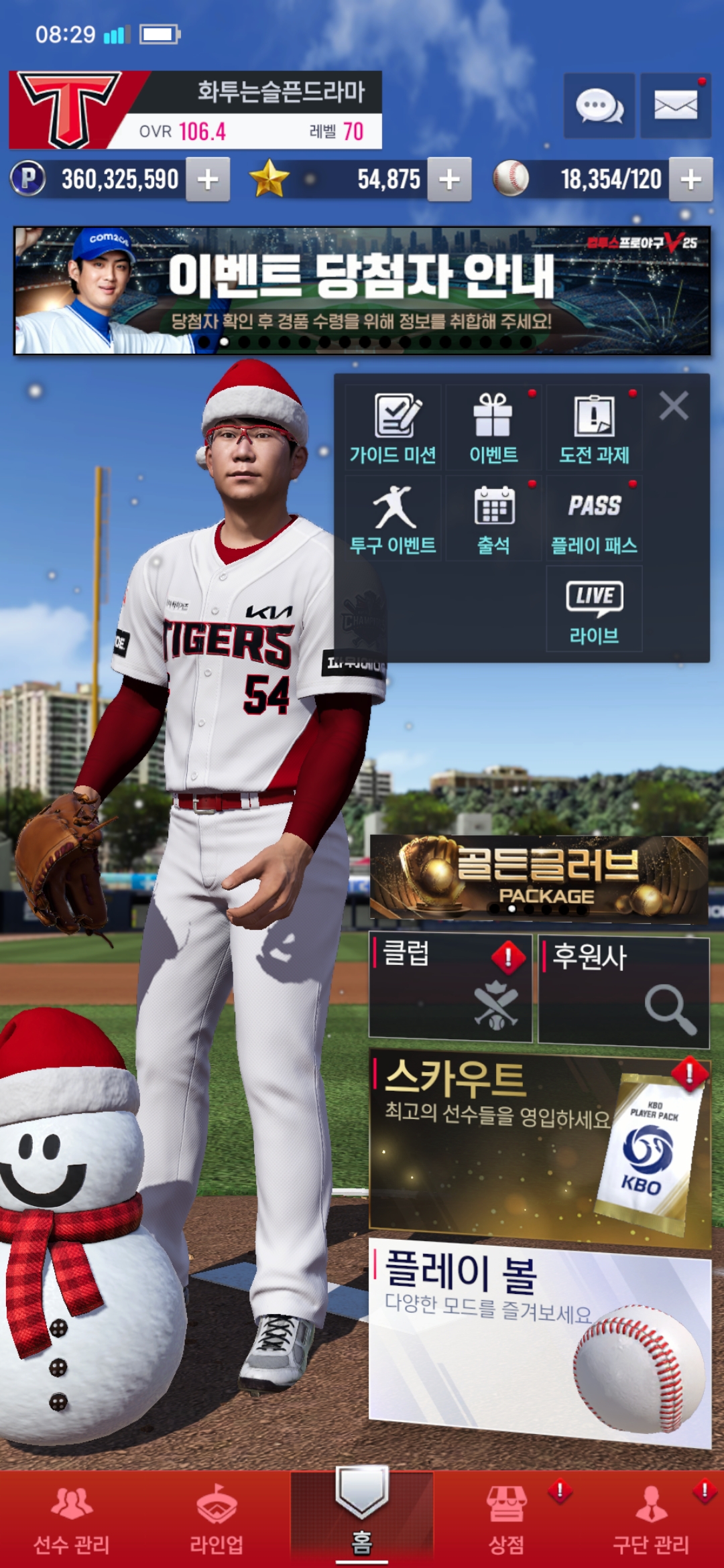Open 출석 calendar check-in
The image size is (724, 1568).
(x=493, y=519)
